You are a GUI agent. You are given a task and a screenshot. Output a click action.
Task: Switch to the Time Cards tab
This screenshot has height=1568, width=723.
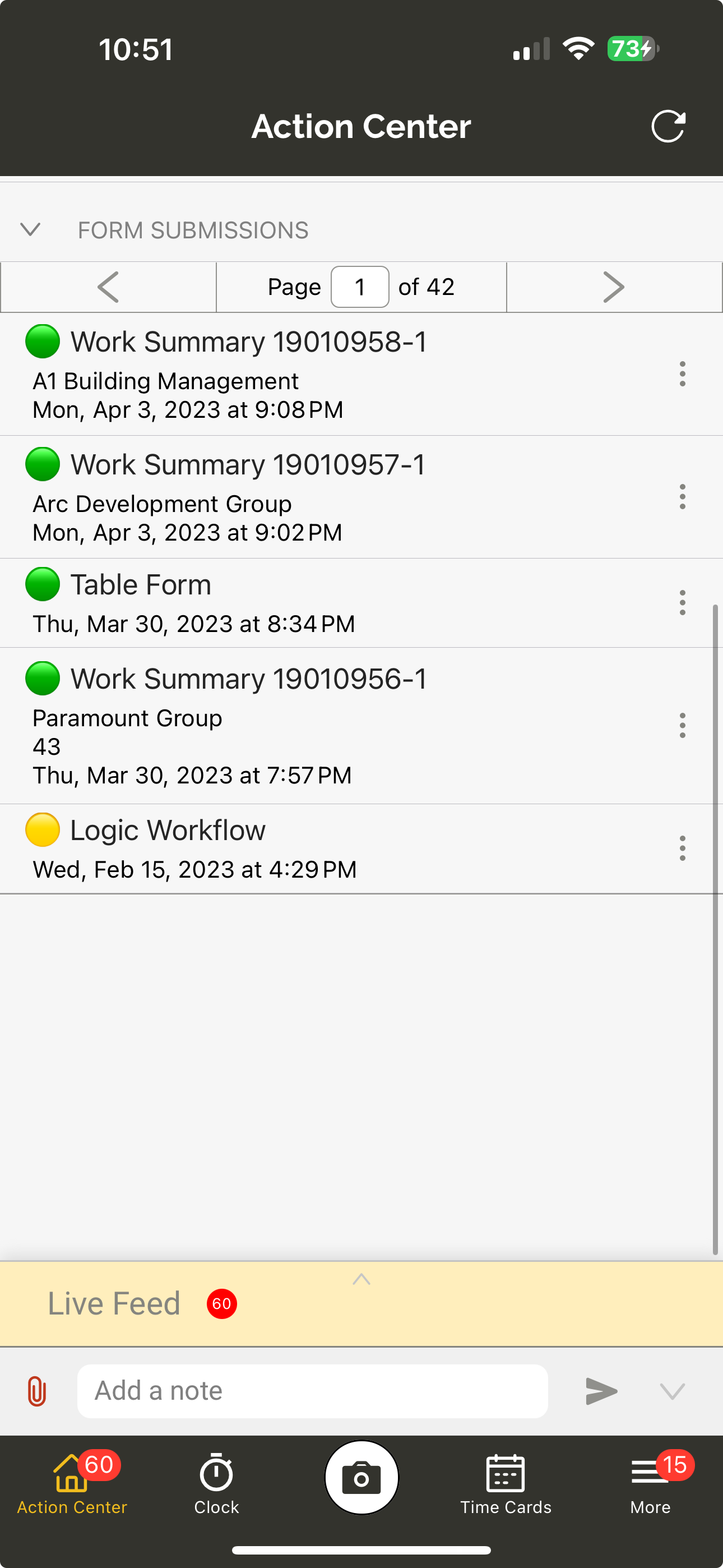click(x=506, y=1484)
